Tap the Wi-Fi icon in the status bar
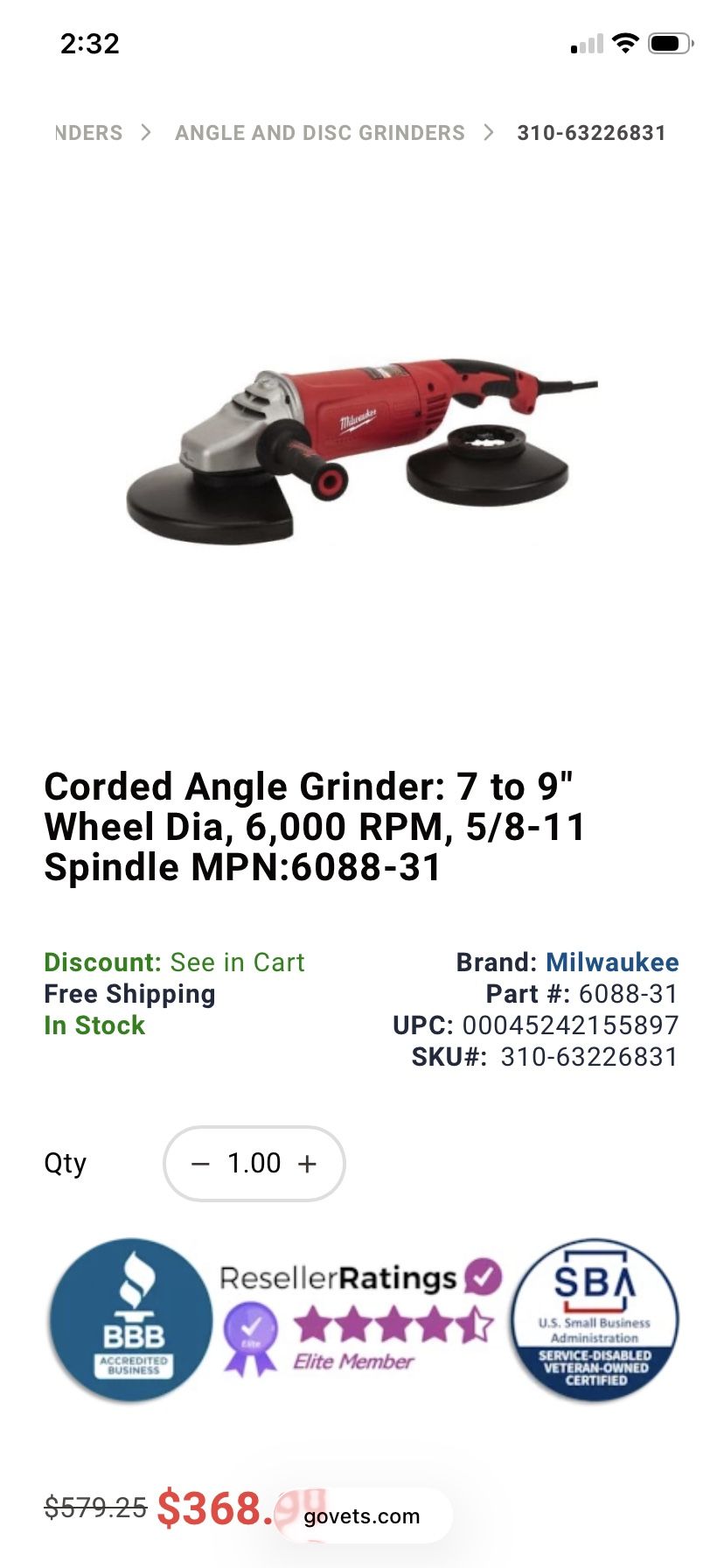Screen dimensions: 724x1568 pos(624,42)
